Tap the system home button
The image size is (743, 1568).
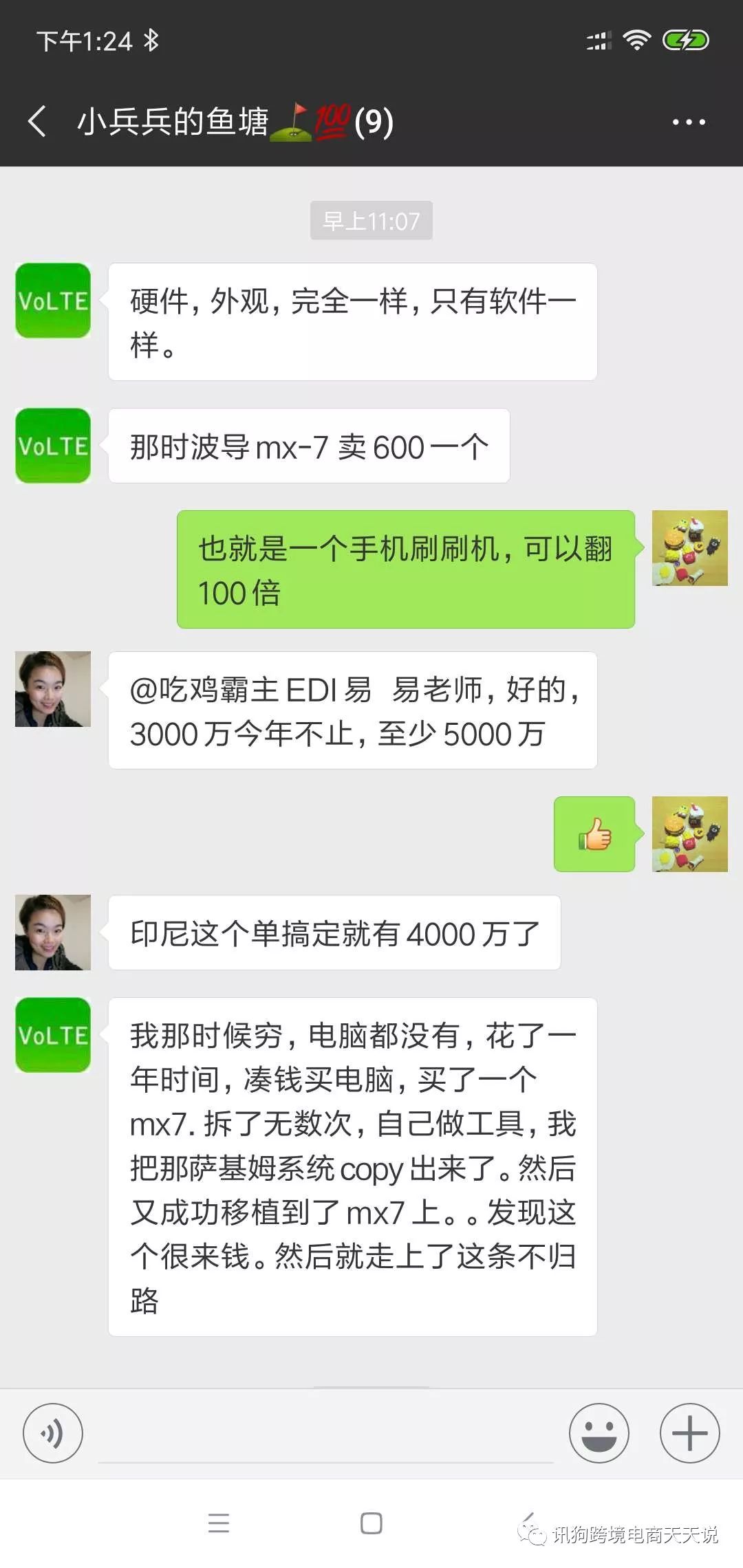(x=371, y=1523)
